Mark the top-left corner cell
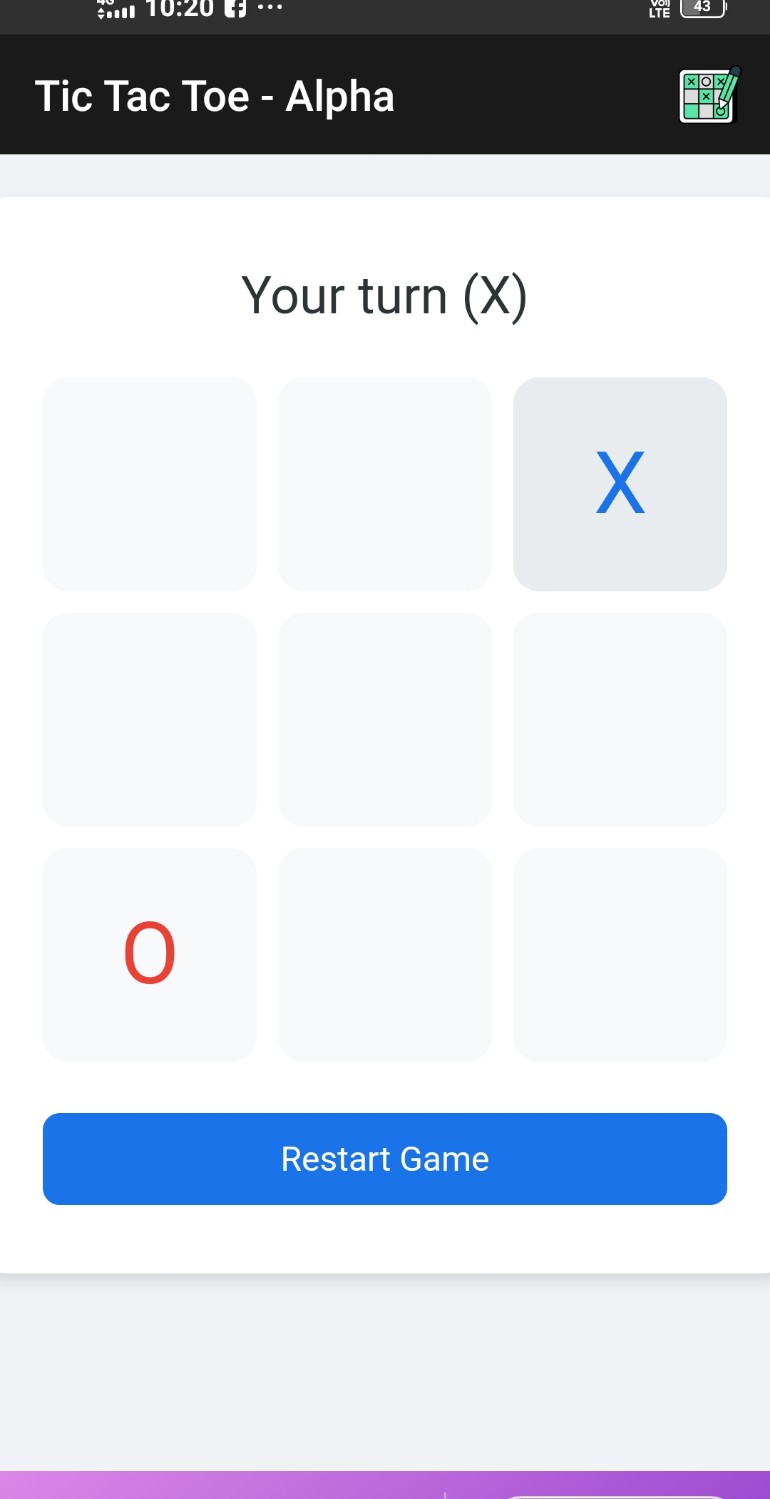This screenshot has width=770, height=1499. (149, 484)
